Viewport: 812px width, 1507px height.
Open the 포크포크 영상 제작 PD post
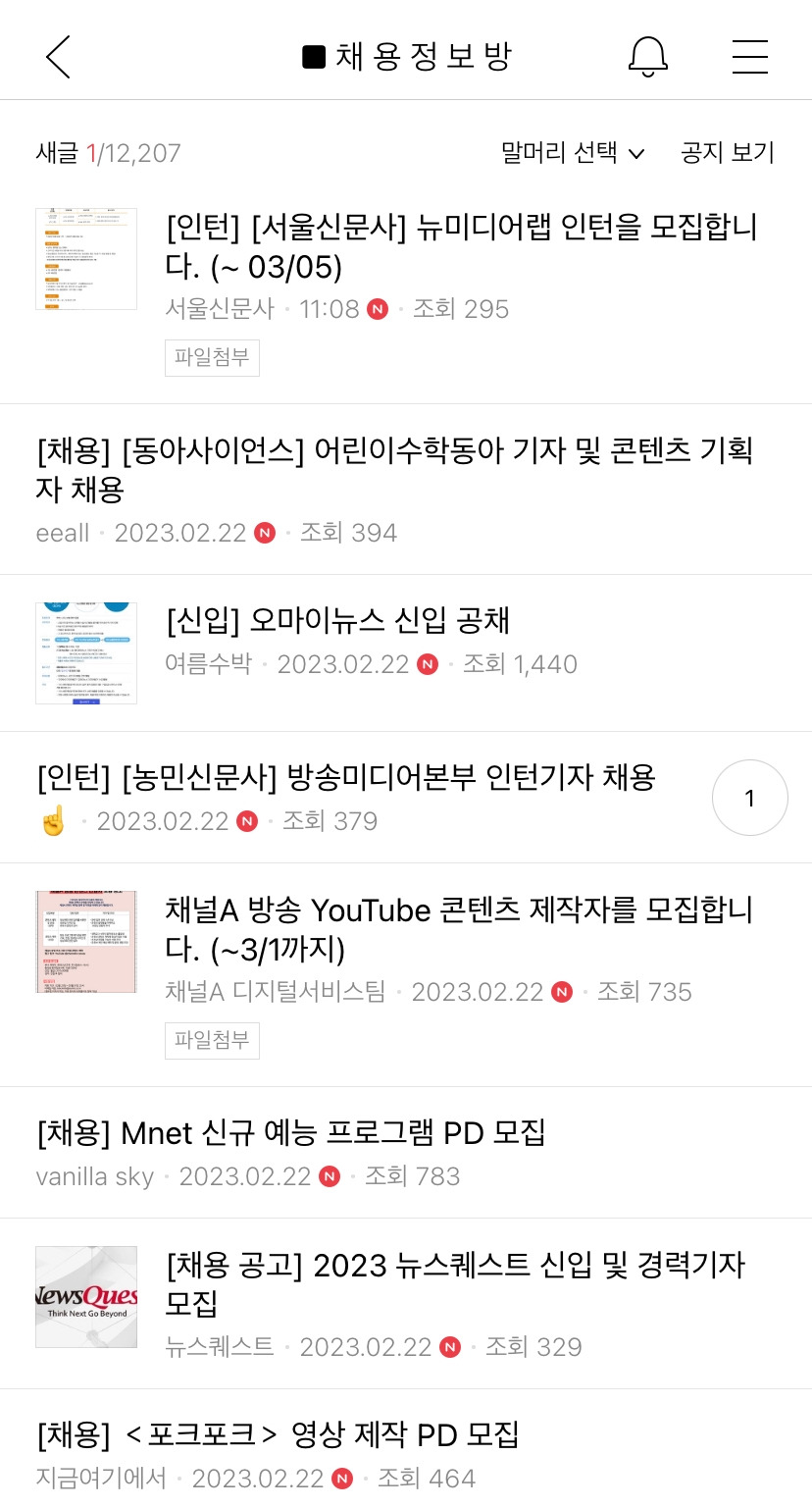[x=278, y=1434]
